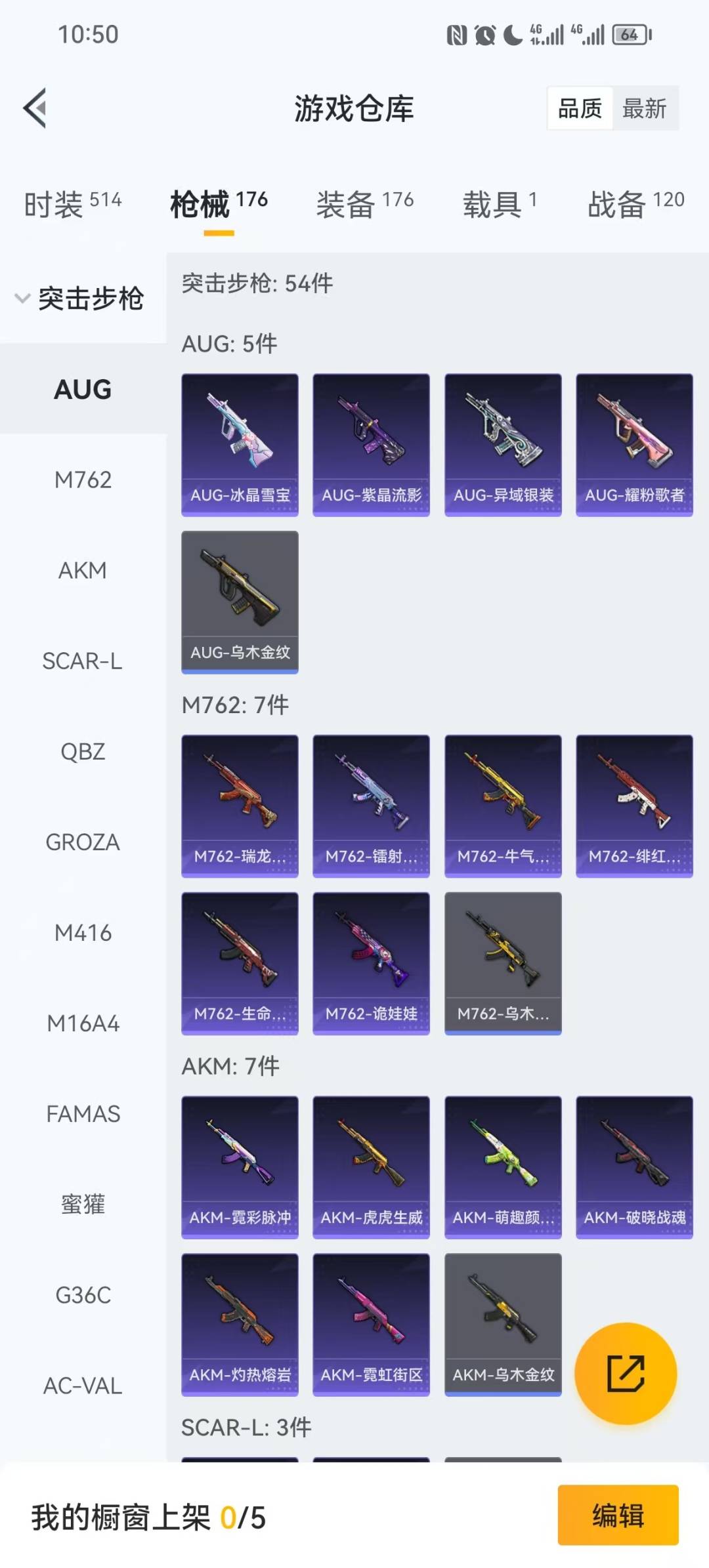Image resolution: width=709 pixels, height=1568 pixels.
Task: Tap the yellow share floating button
Action: (x=626, y=1373)
